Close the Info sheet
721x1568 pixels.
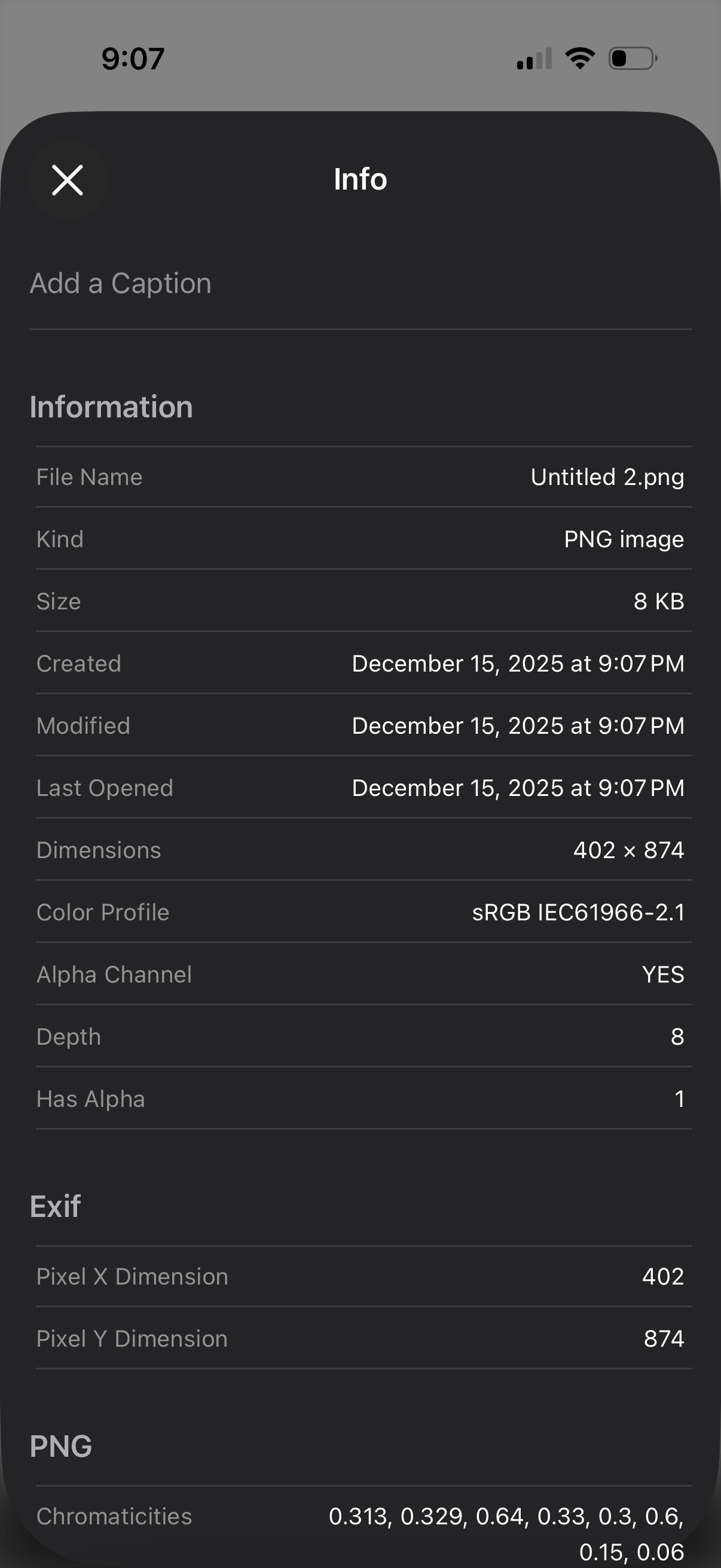click(x=67, y=179)
